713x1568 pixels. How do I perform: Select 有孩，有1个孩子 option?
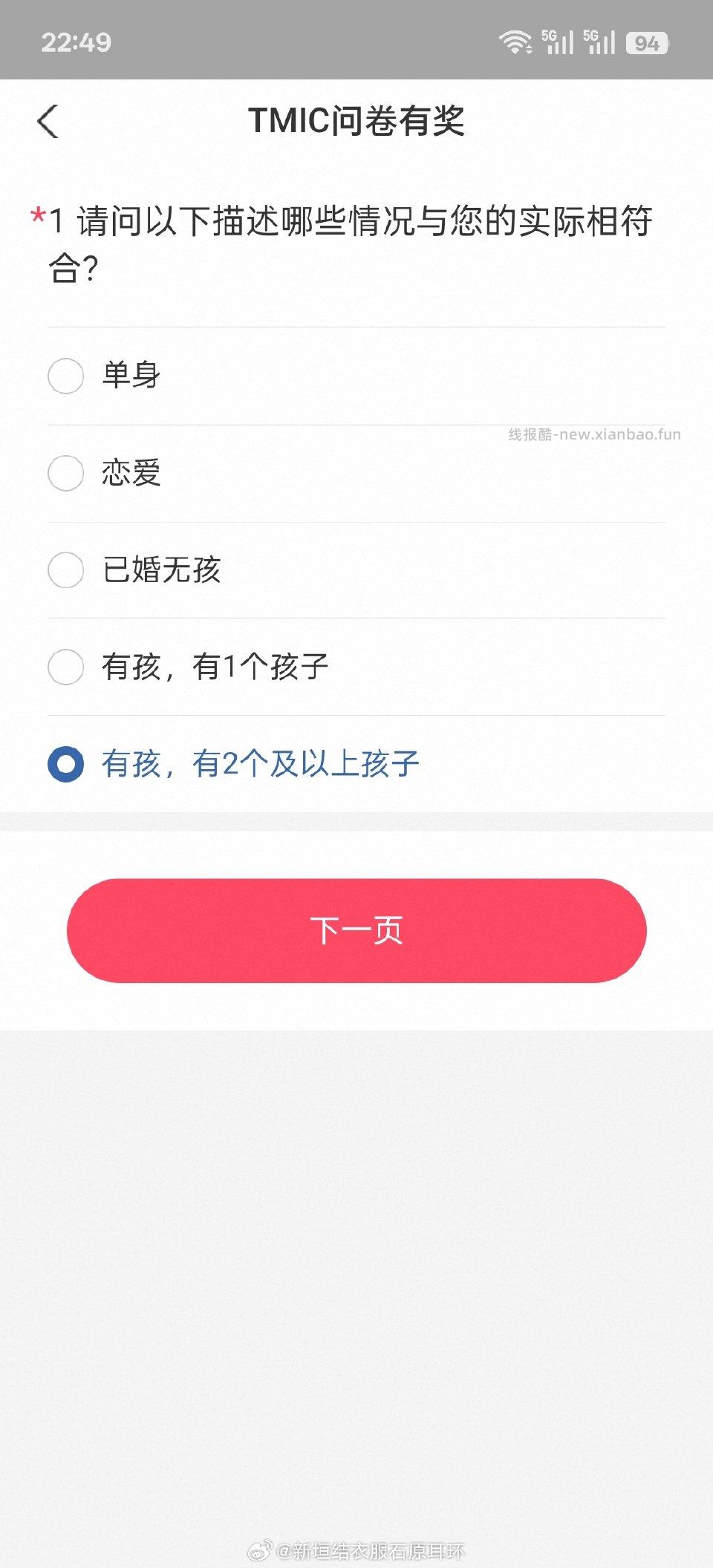click(x=65, y=667)
